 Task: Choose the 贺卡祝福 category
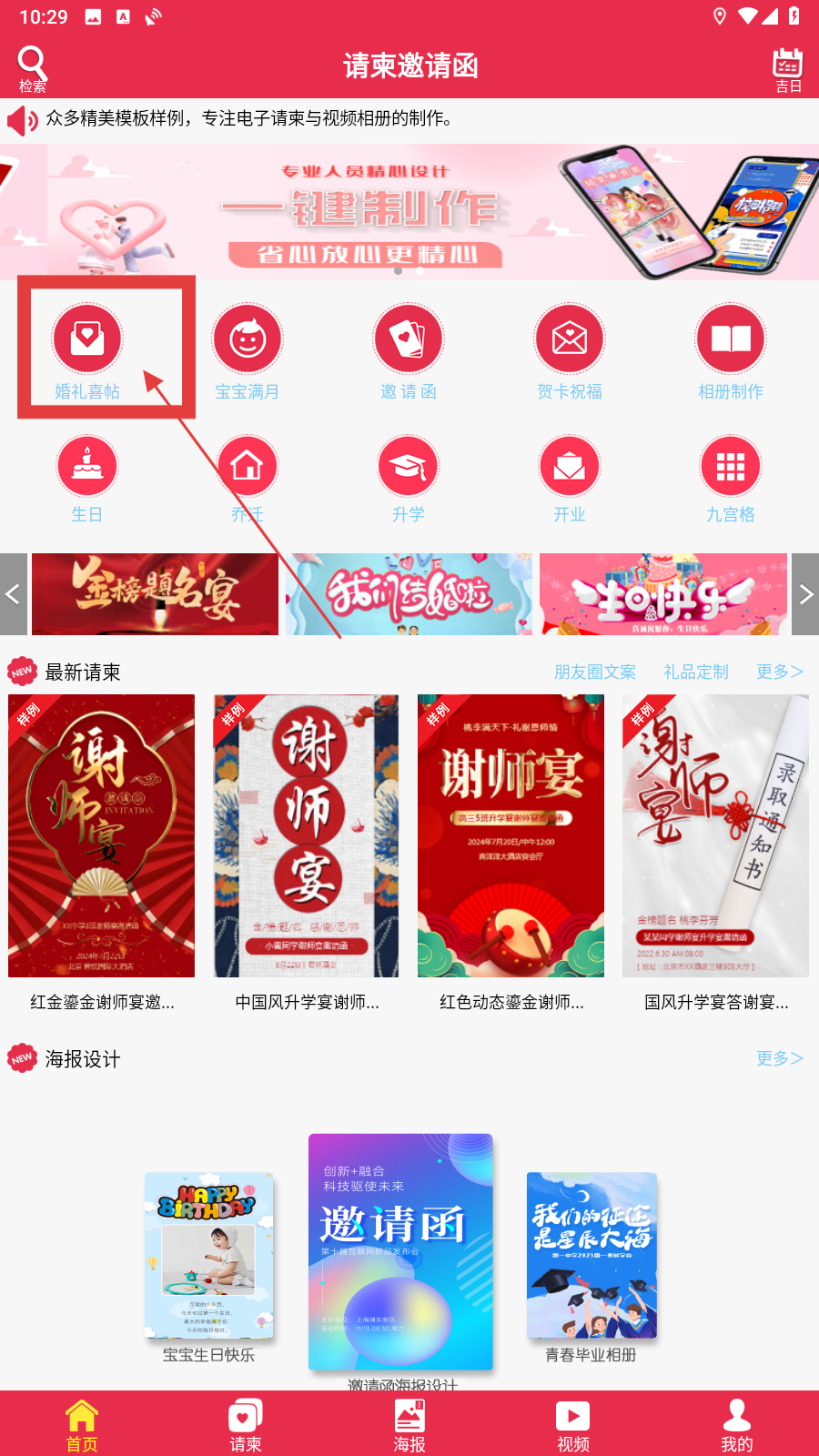(570, 352)
